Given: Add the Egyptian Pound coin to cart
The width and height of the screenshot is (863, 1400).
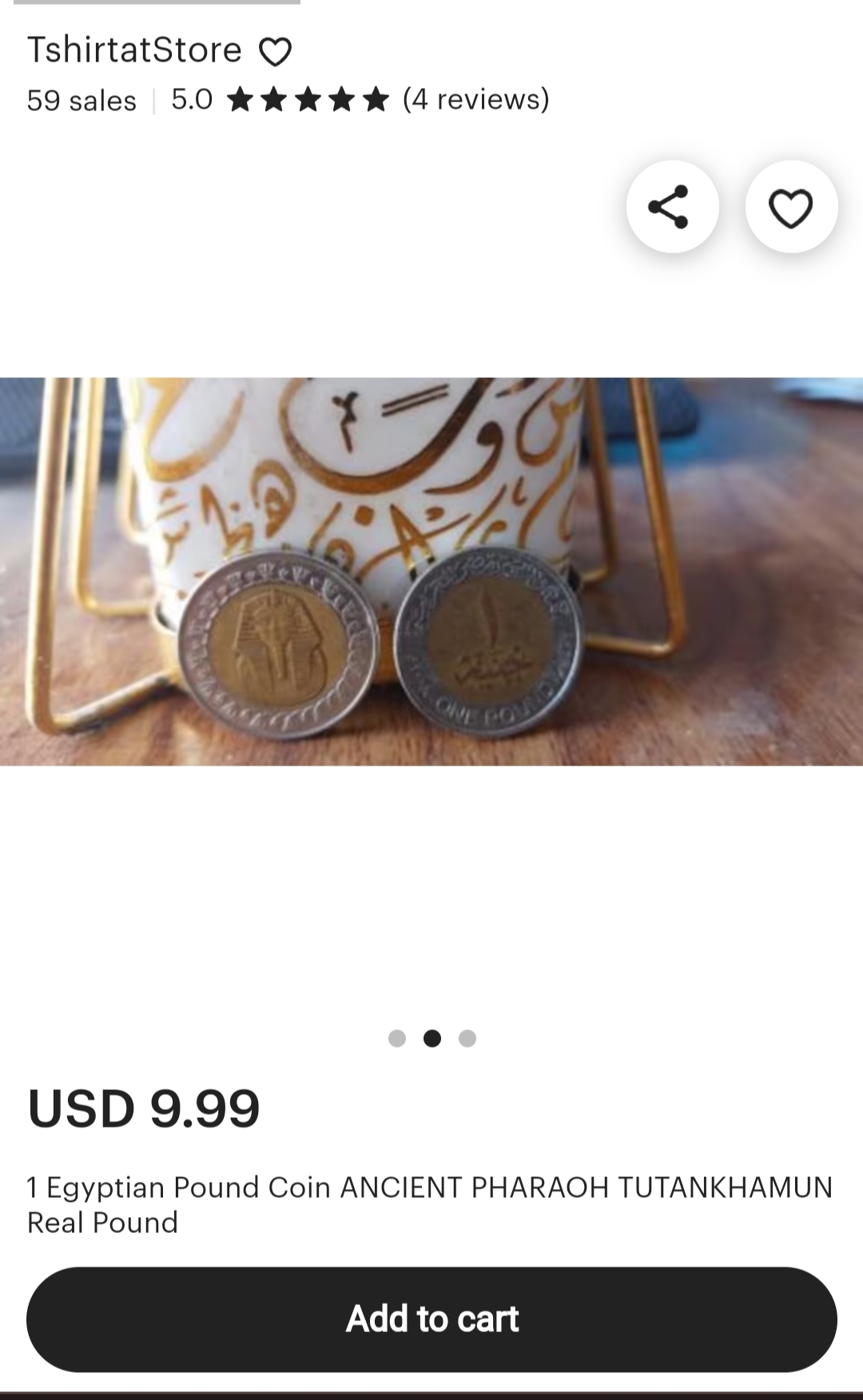Looking at the screenshot, I should (431, 1318).
